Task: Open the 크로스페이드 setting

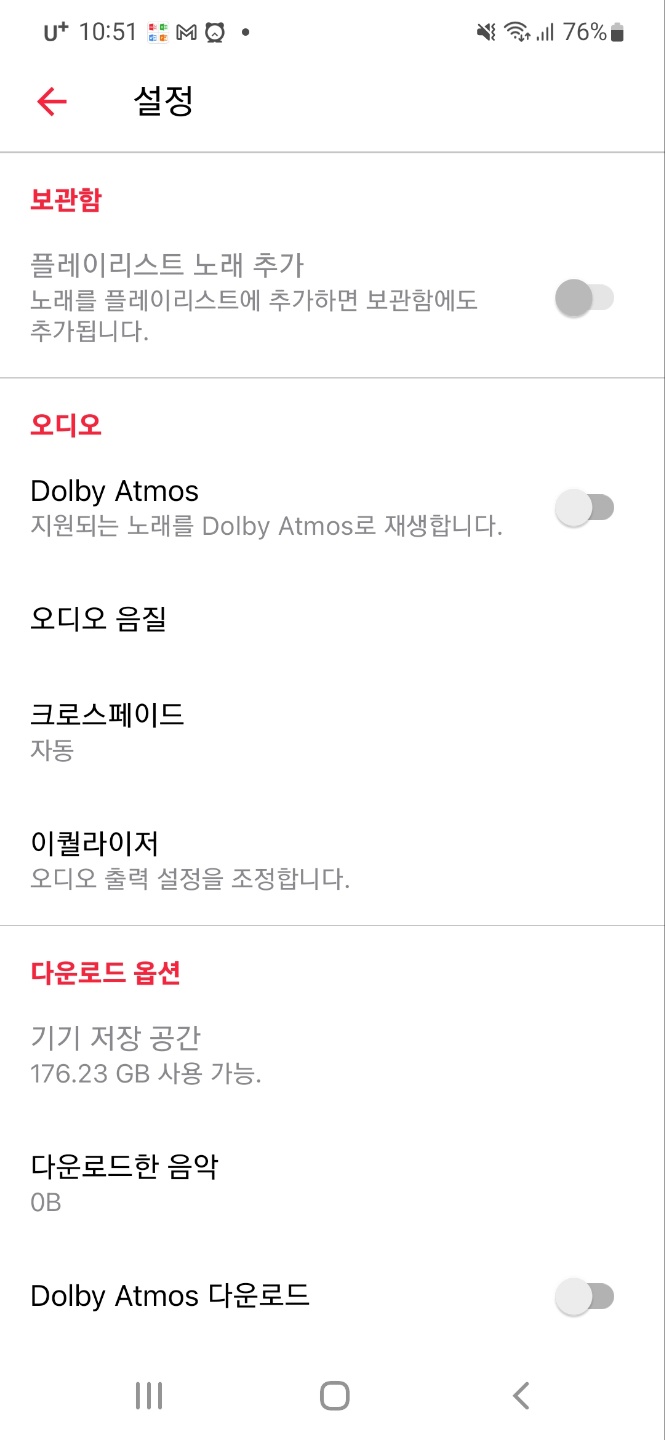Action: 107,730
